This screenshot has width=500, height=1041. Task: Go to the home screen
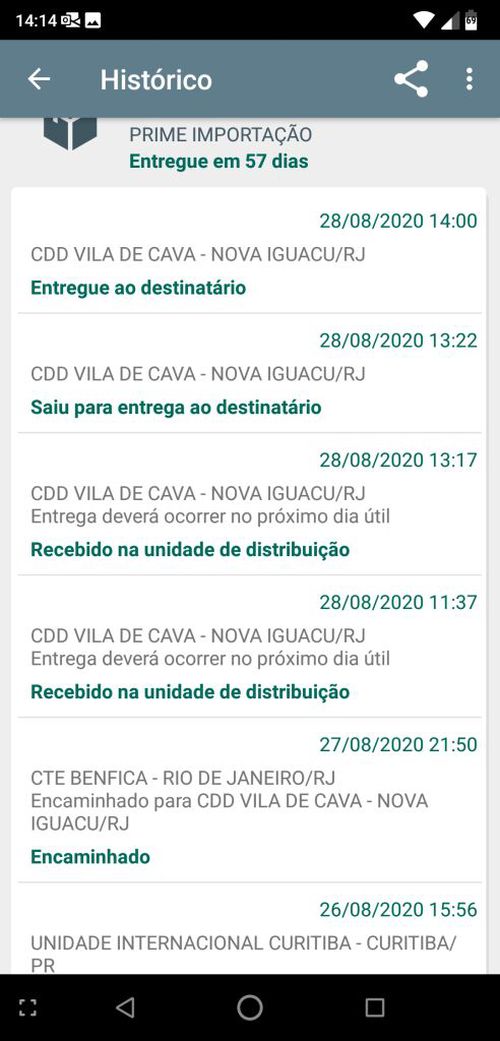point(250,1007)
